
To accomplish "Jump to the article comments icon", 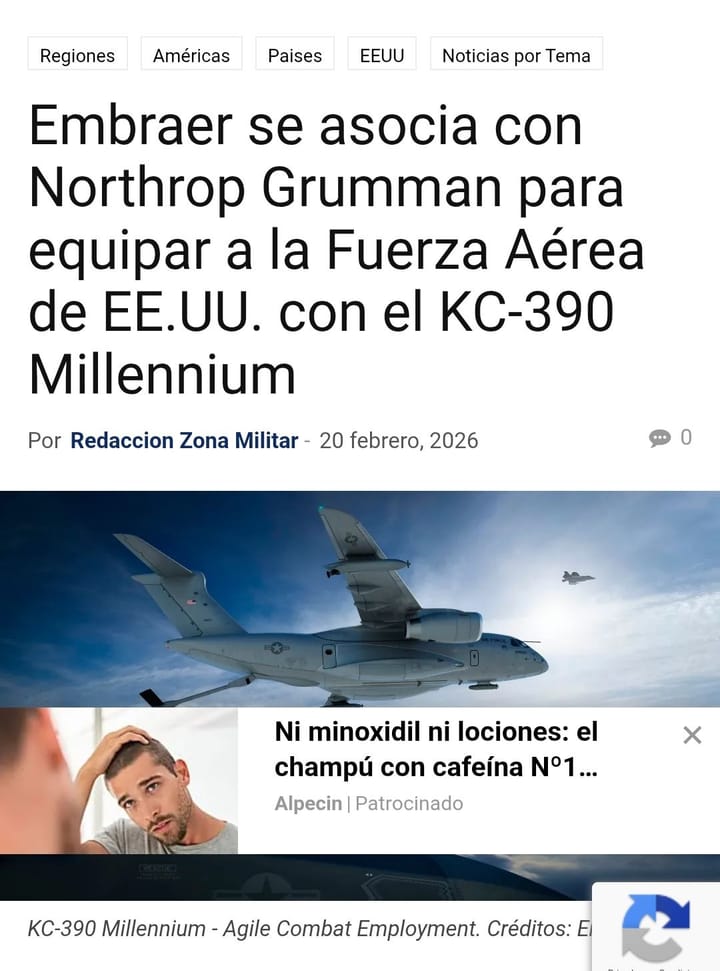I will tap(660, 438).
